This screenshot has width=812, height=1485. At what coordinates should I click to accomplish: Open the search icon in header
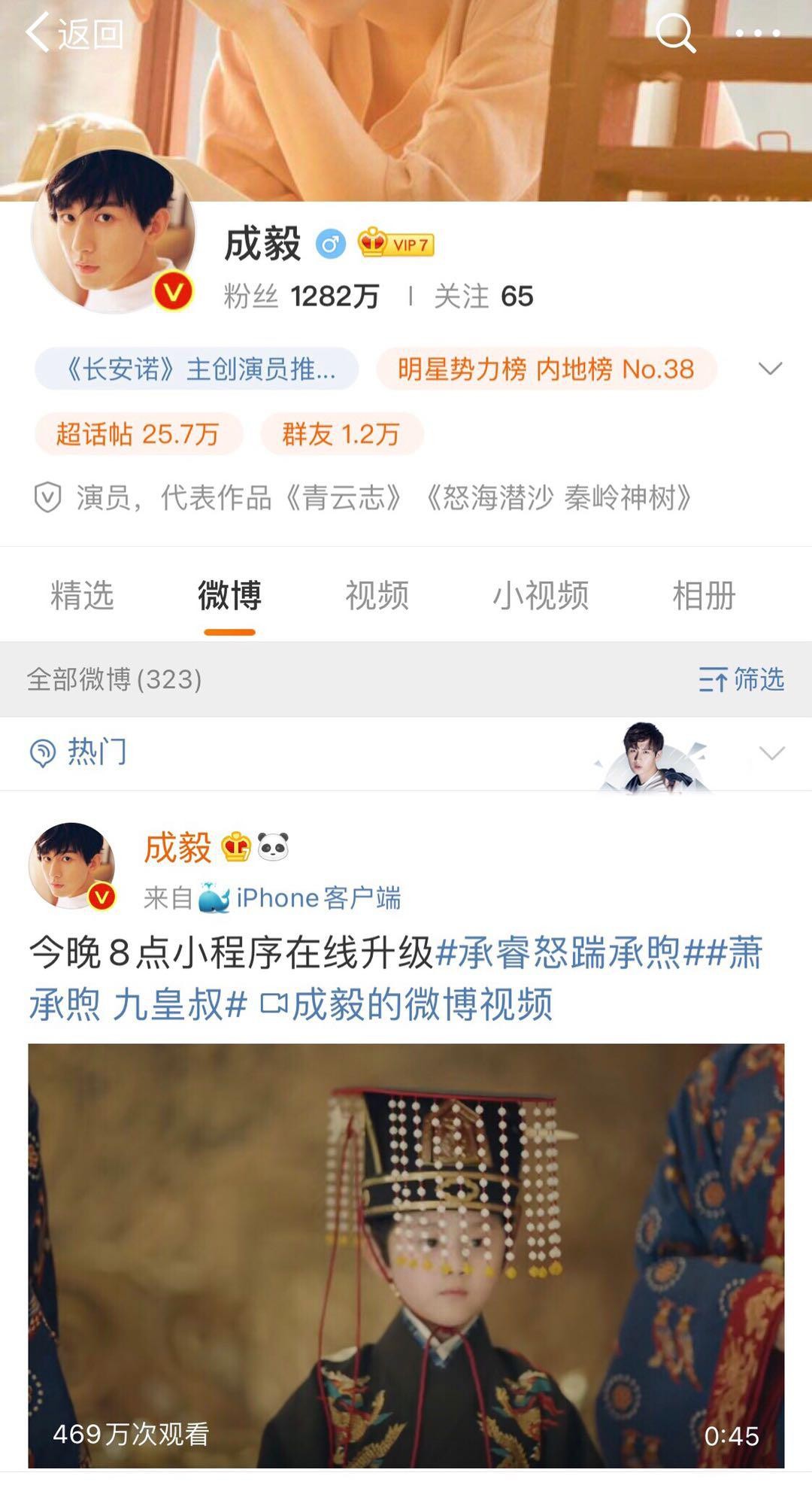tap(674, 34)
